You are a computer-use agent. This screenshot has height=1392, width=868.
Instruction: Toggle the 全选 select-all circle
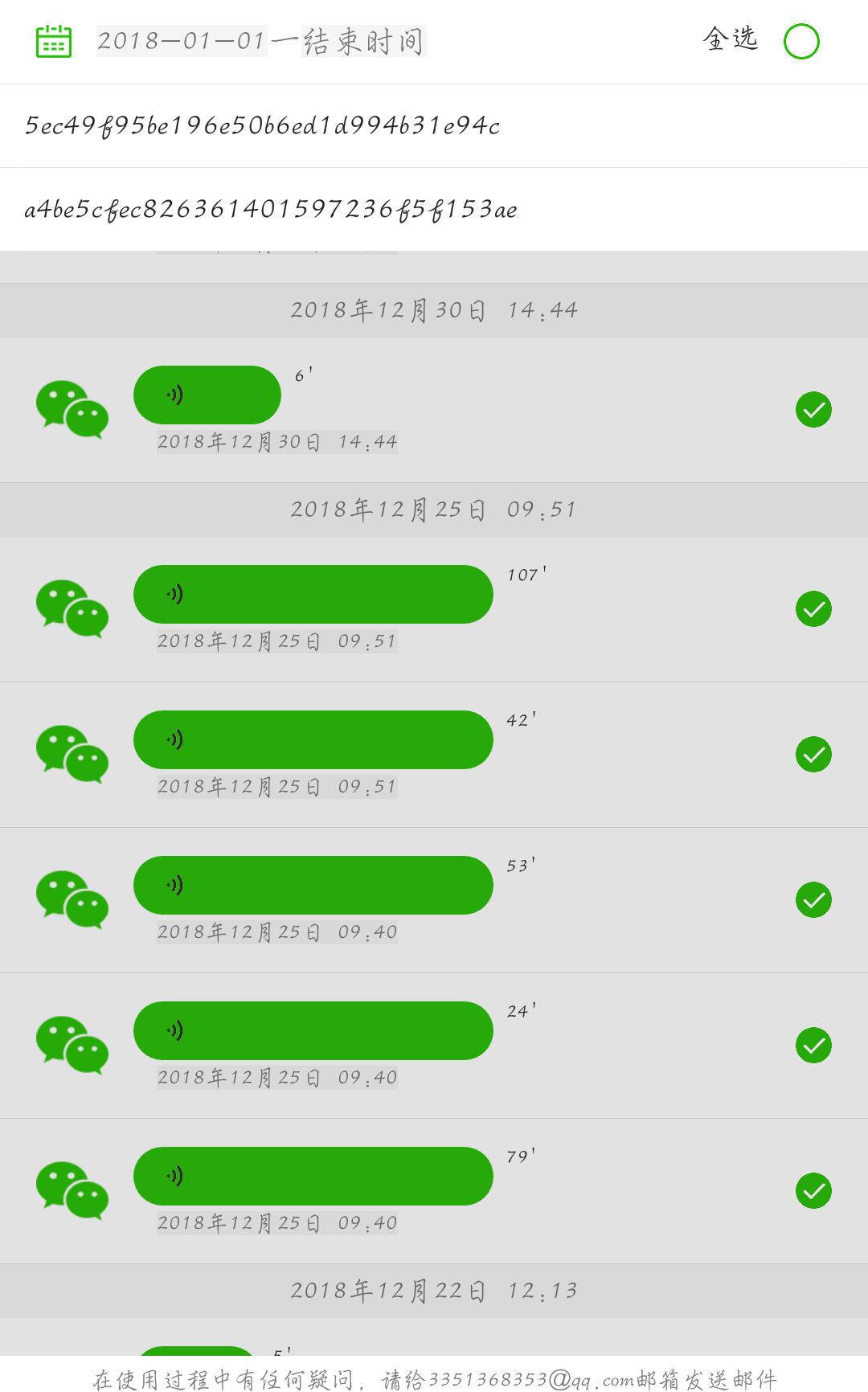click(801, 39)
